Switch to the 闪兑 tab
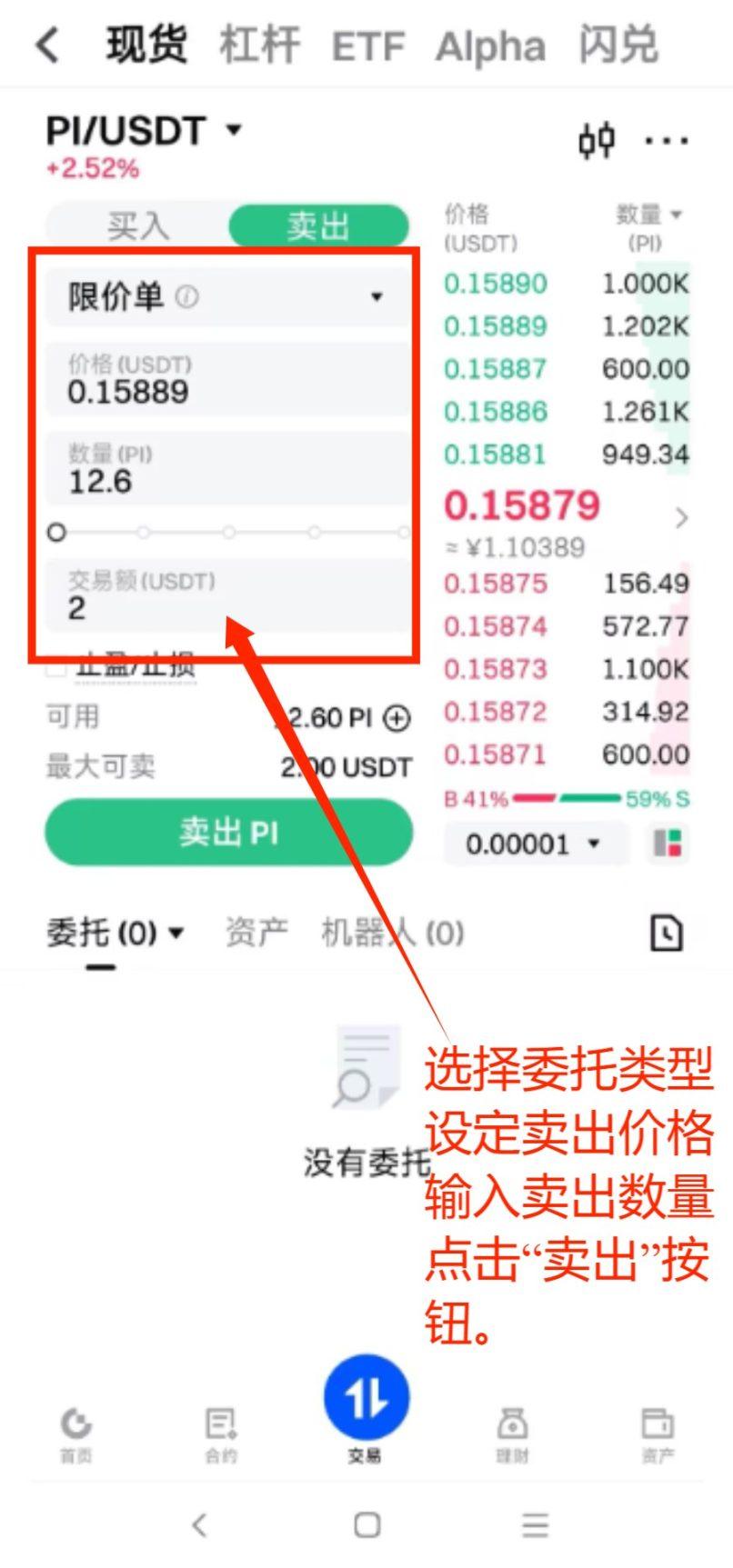733x1568 pixels. (x=618, y=45)
